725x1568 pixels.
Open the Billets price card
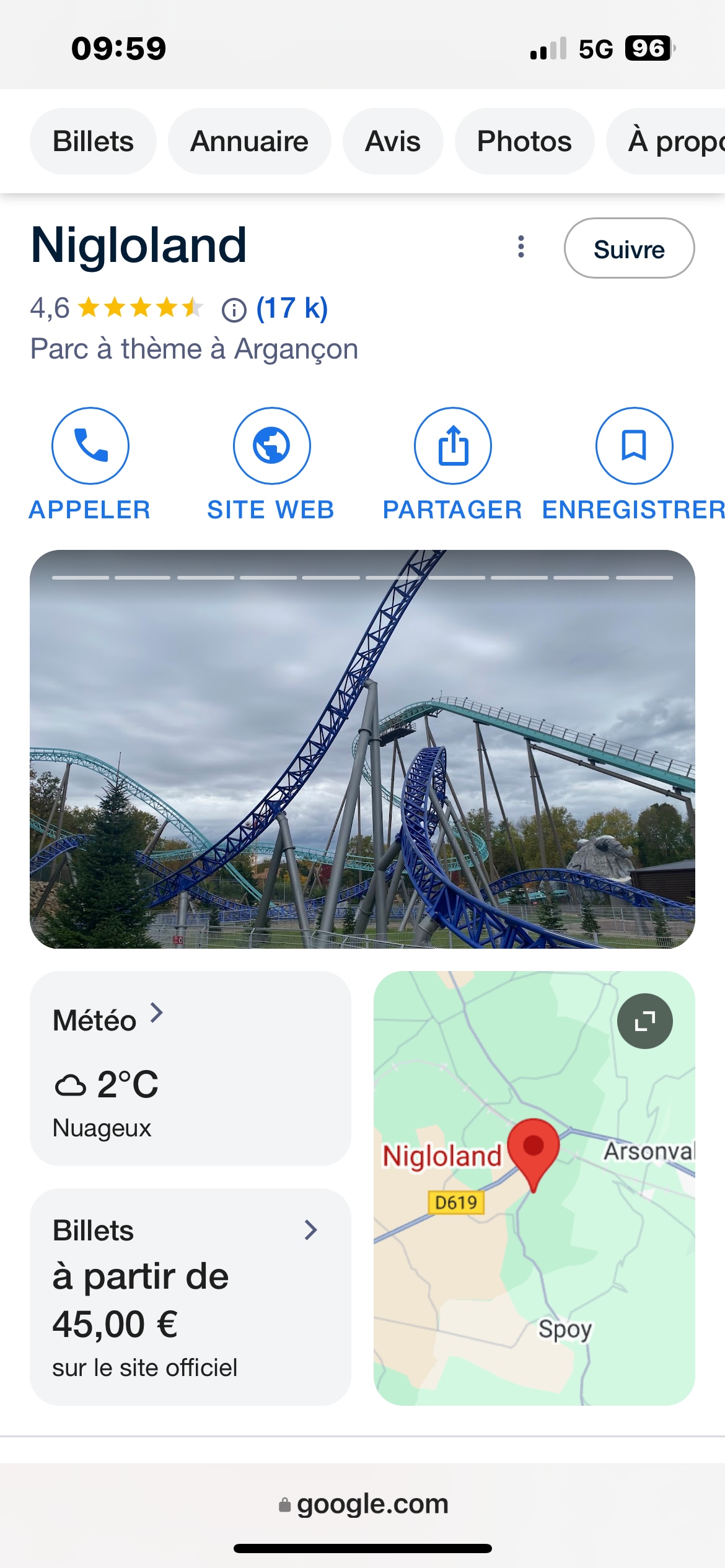[190, 1297]
